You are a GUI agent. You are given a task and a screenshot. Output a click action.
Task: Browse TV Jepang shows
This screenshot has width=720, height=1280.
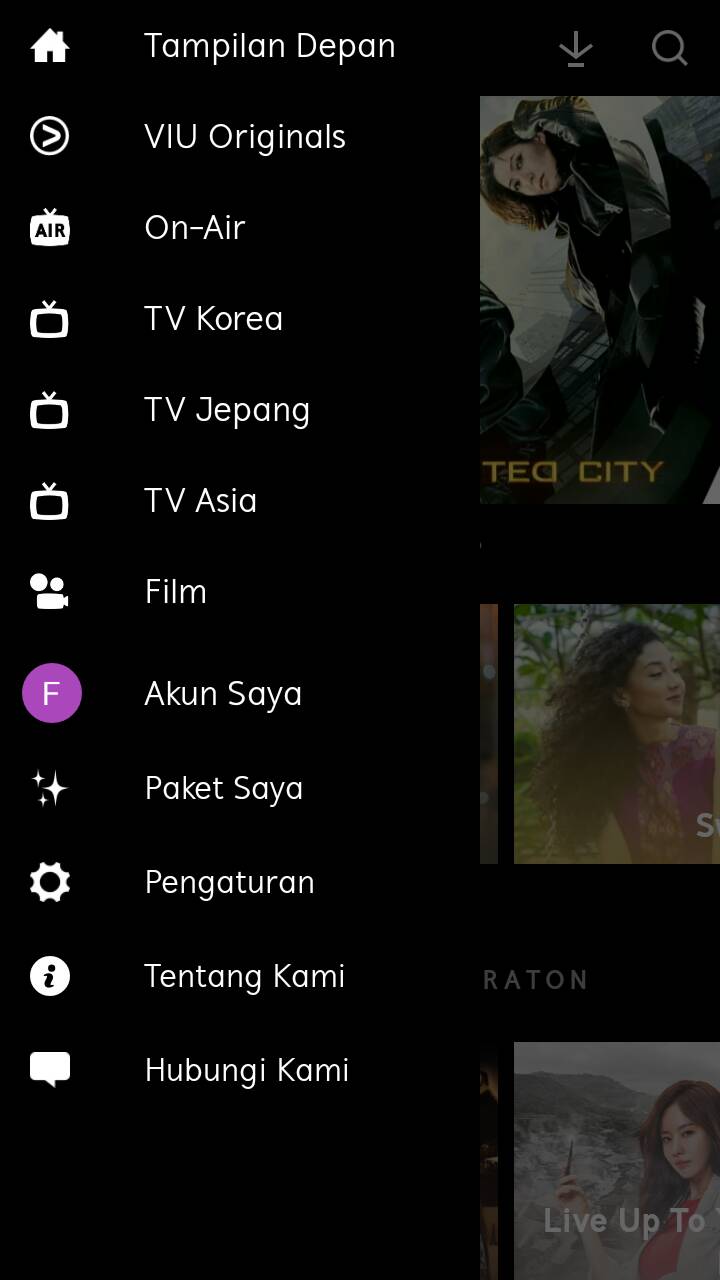(x=226, y=410)
